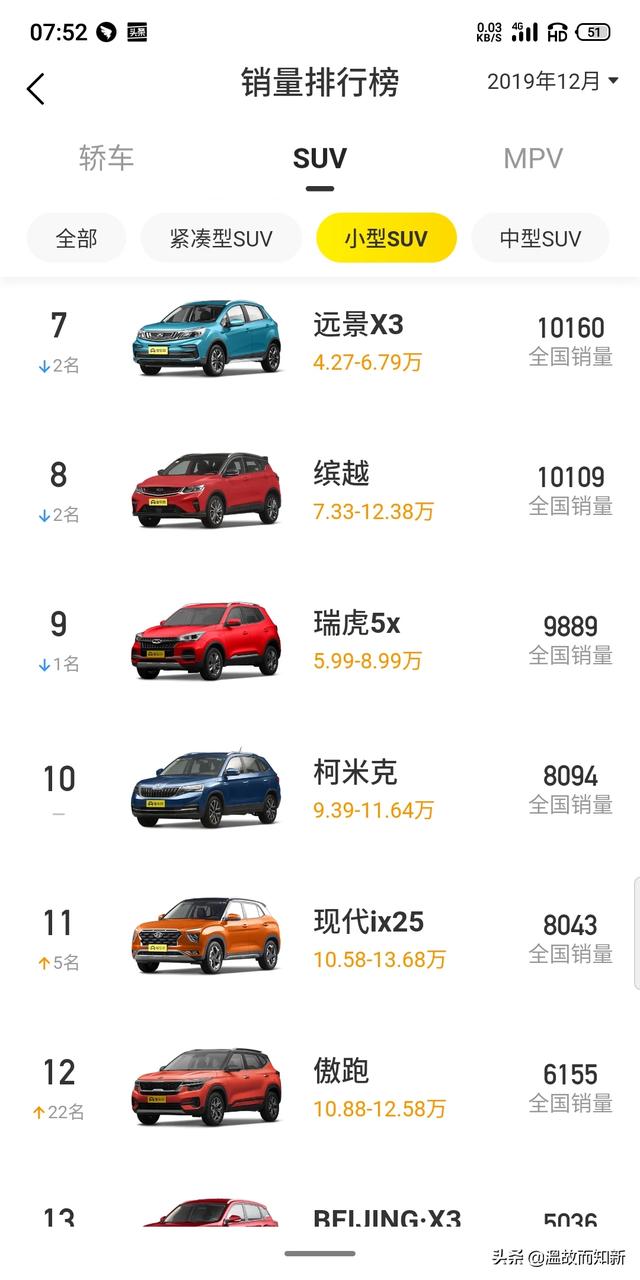
Task: Open the 现代ix25 listing
Action: (x=320, y=937)
